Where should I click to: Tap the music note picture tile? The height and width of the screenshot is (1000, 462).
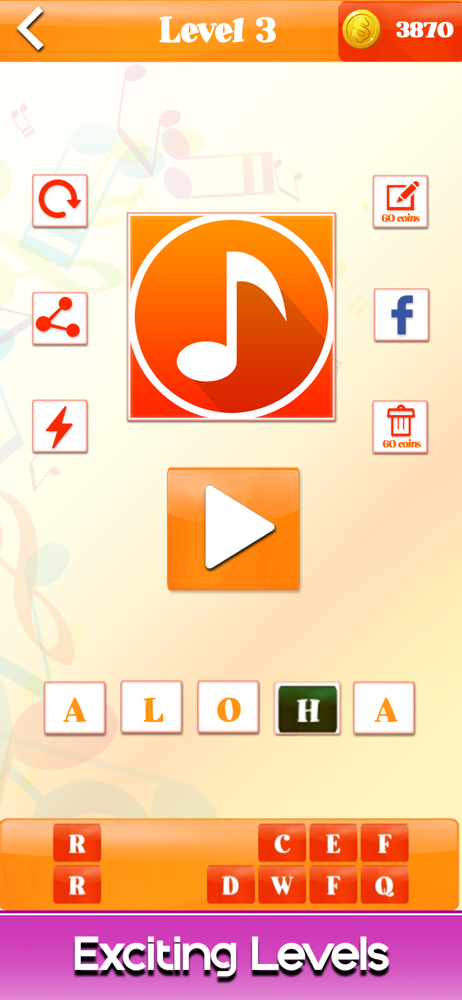tap(232, 317)
